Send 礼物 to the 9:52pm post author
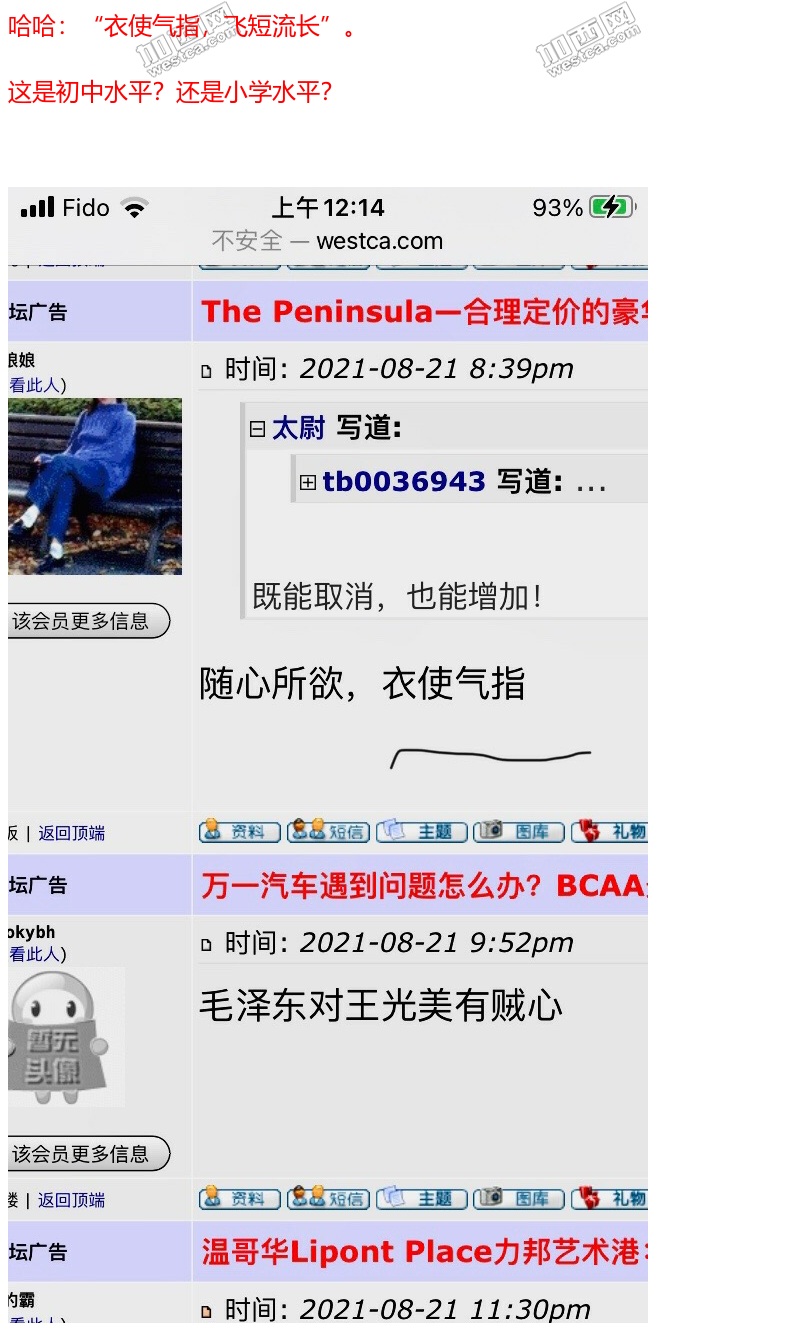 (610, 1198)
